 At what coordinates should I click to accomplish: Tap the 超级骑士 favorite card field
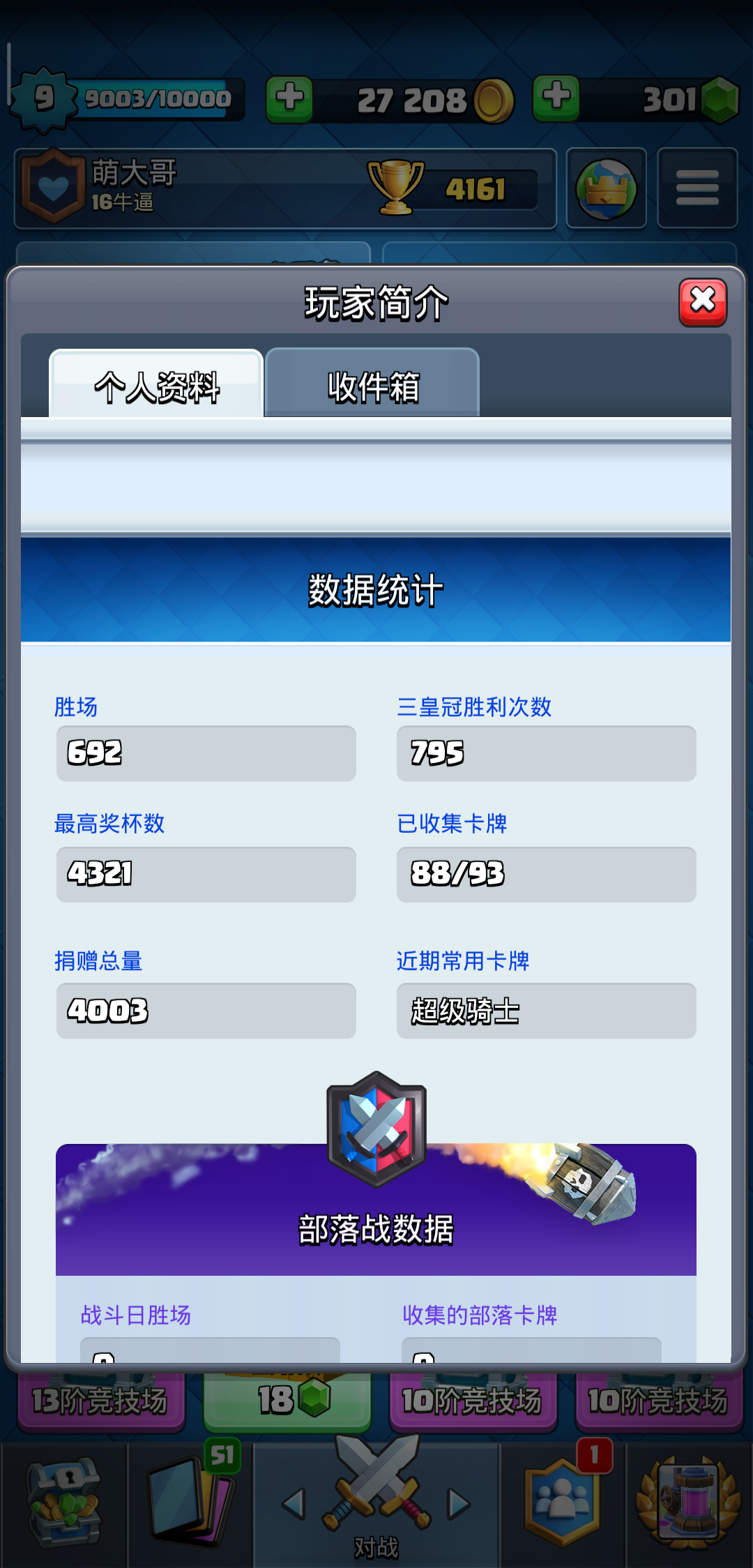(x=546, y=1010)
